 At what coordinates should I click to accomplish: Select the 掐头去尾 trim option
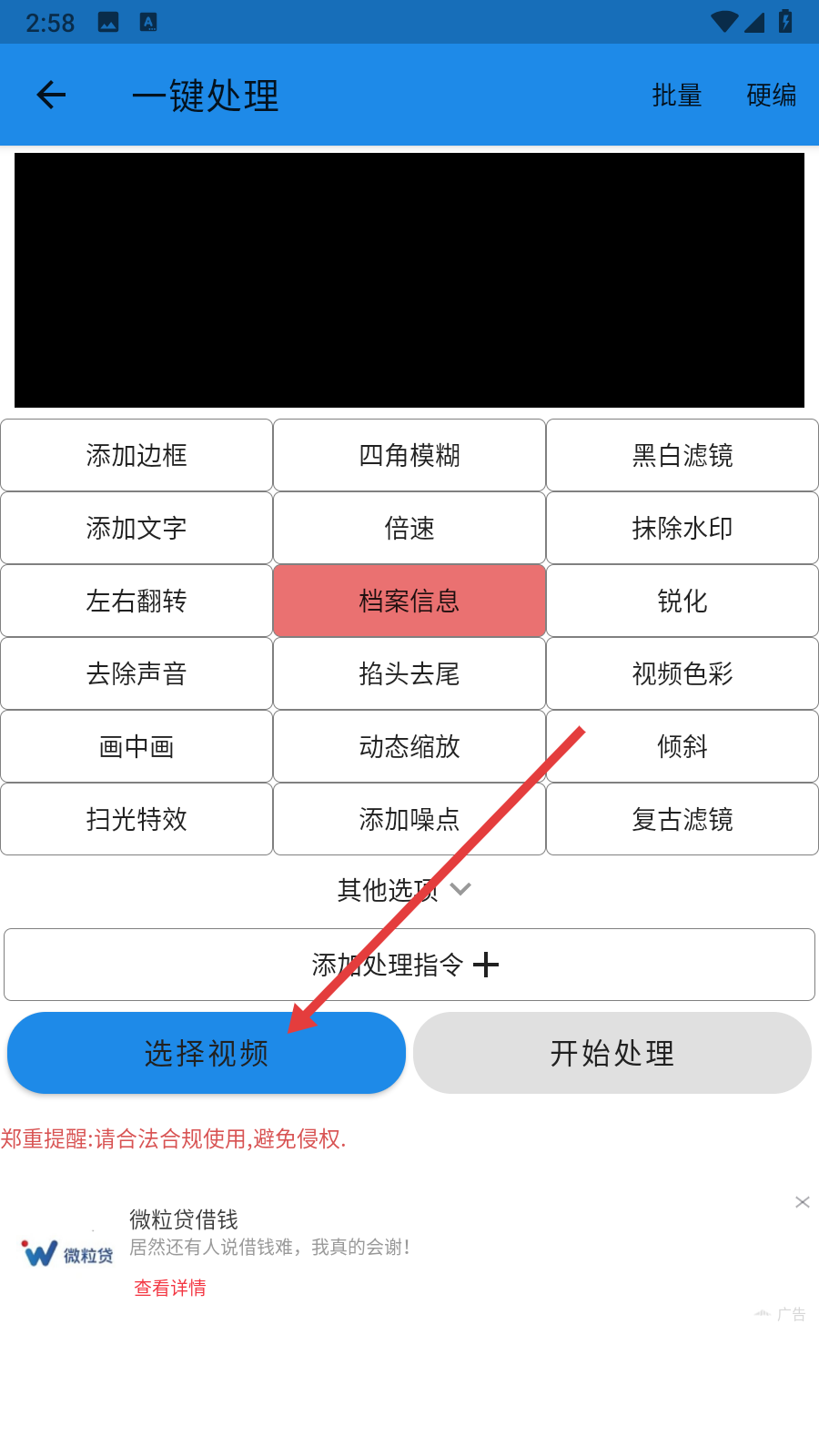tap(409, 673)
